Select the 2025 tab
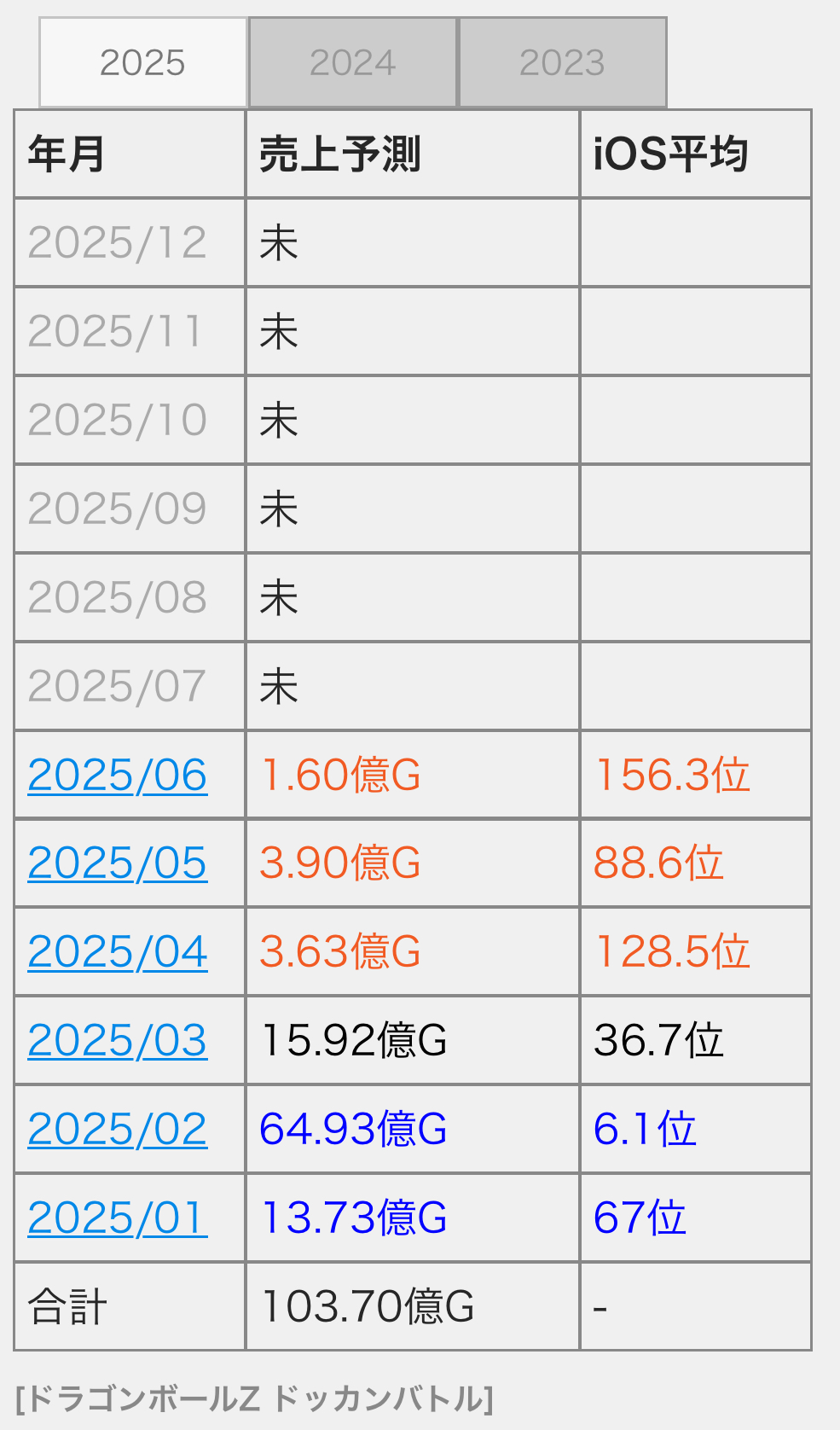Image resolution: width=840 pixels, height=1430 pixels. point(143,62)
